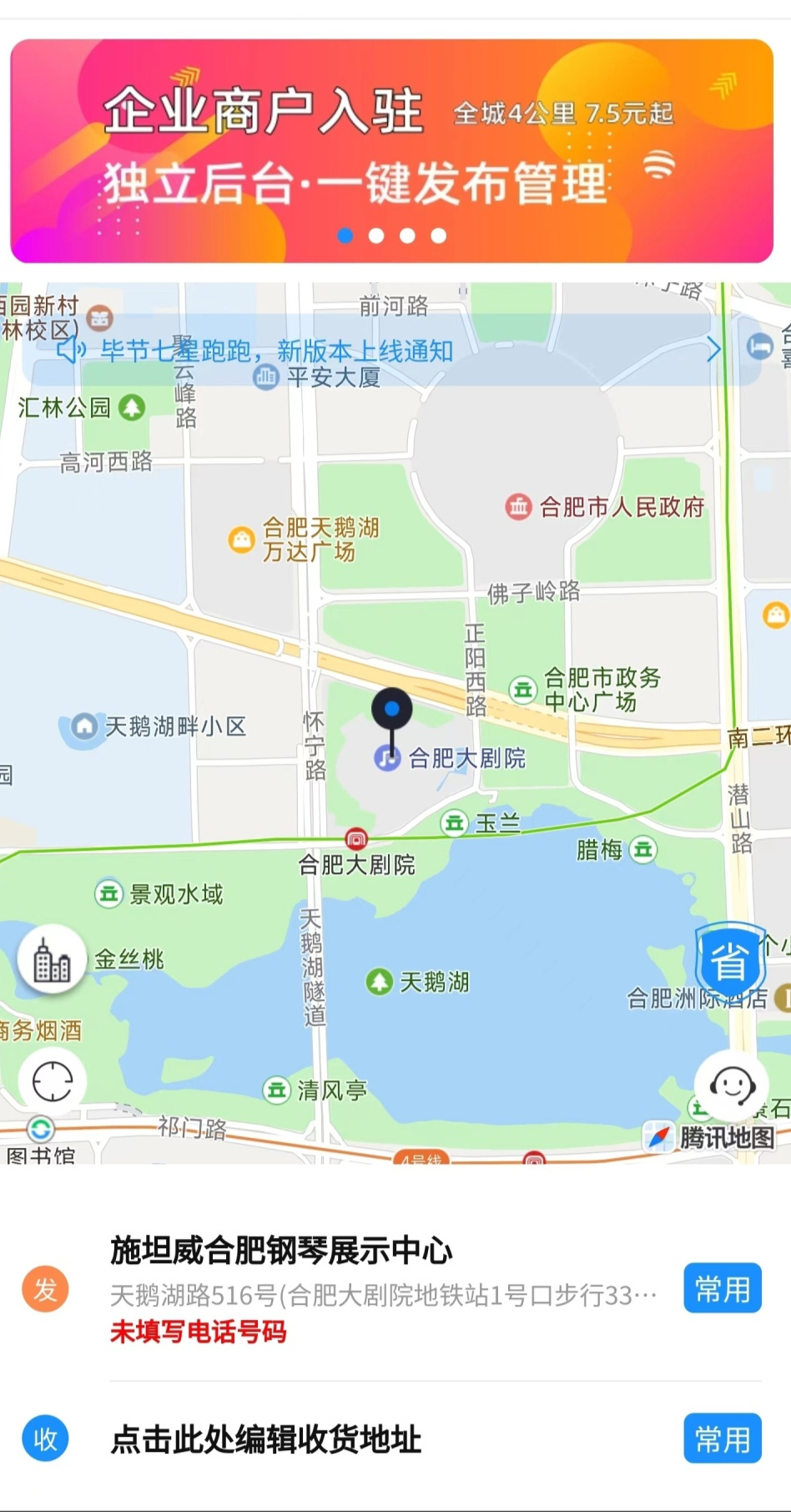Open the 玉兰 metro station marker
This screenshot has height=1512, width=791.
coord(456,824)
